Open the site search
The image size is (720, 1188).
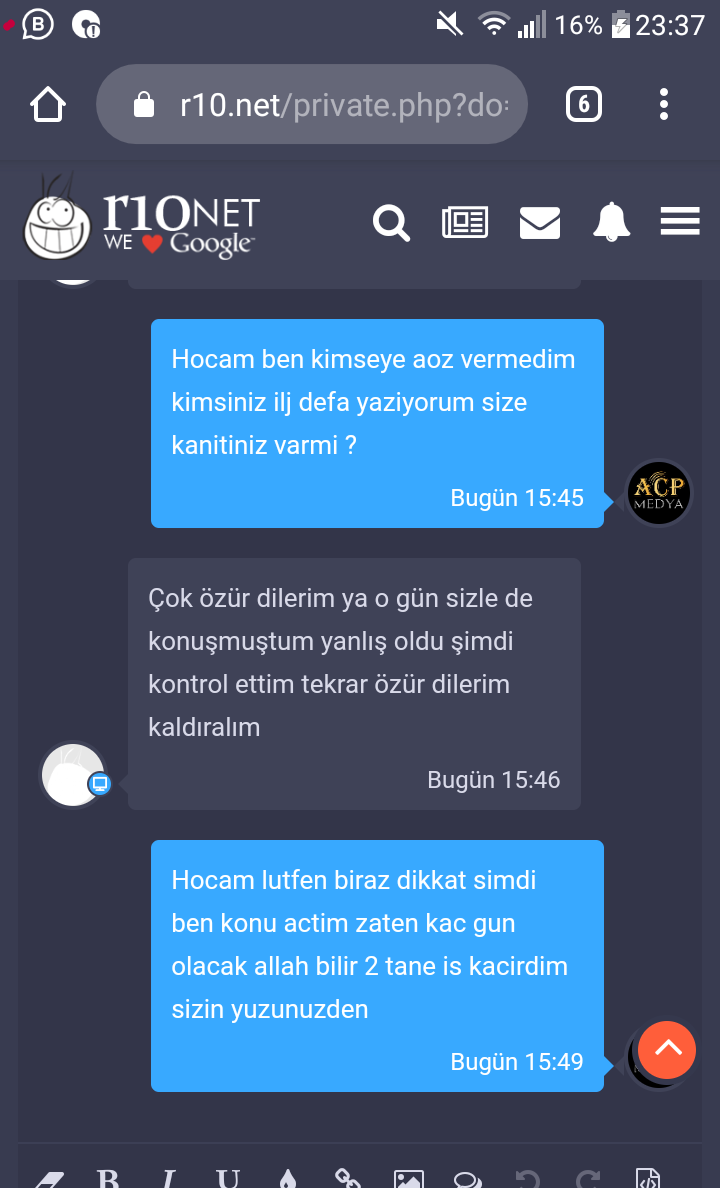click(x=391, y=223)
